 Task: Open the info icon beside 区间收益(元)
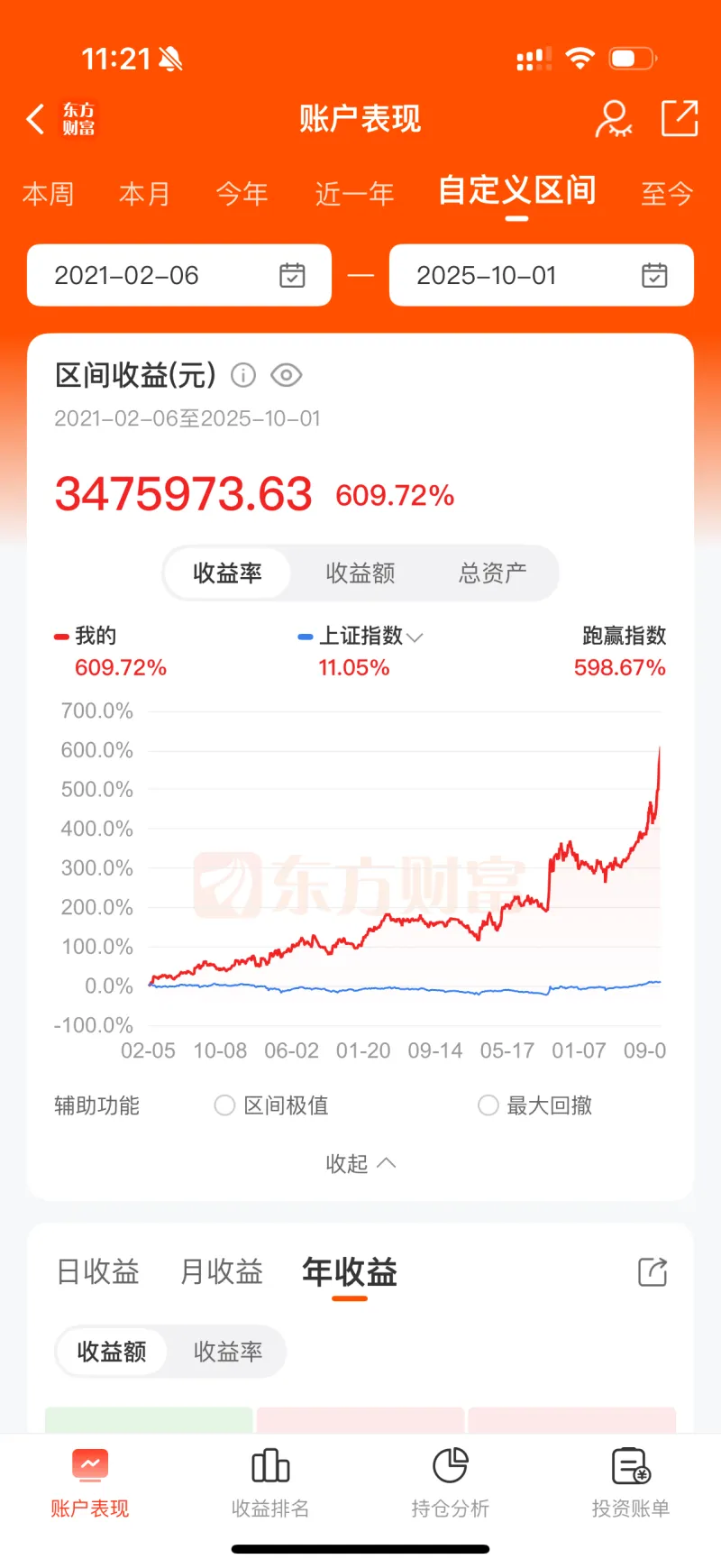pos(243,375)
